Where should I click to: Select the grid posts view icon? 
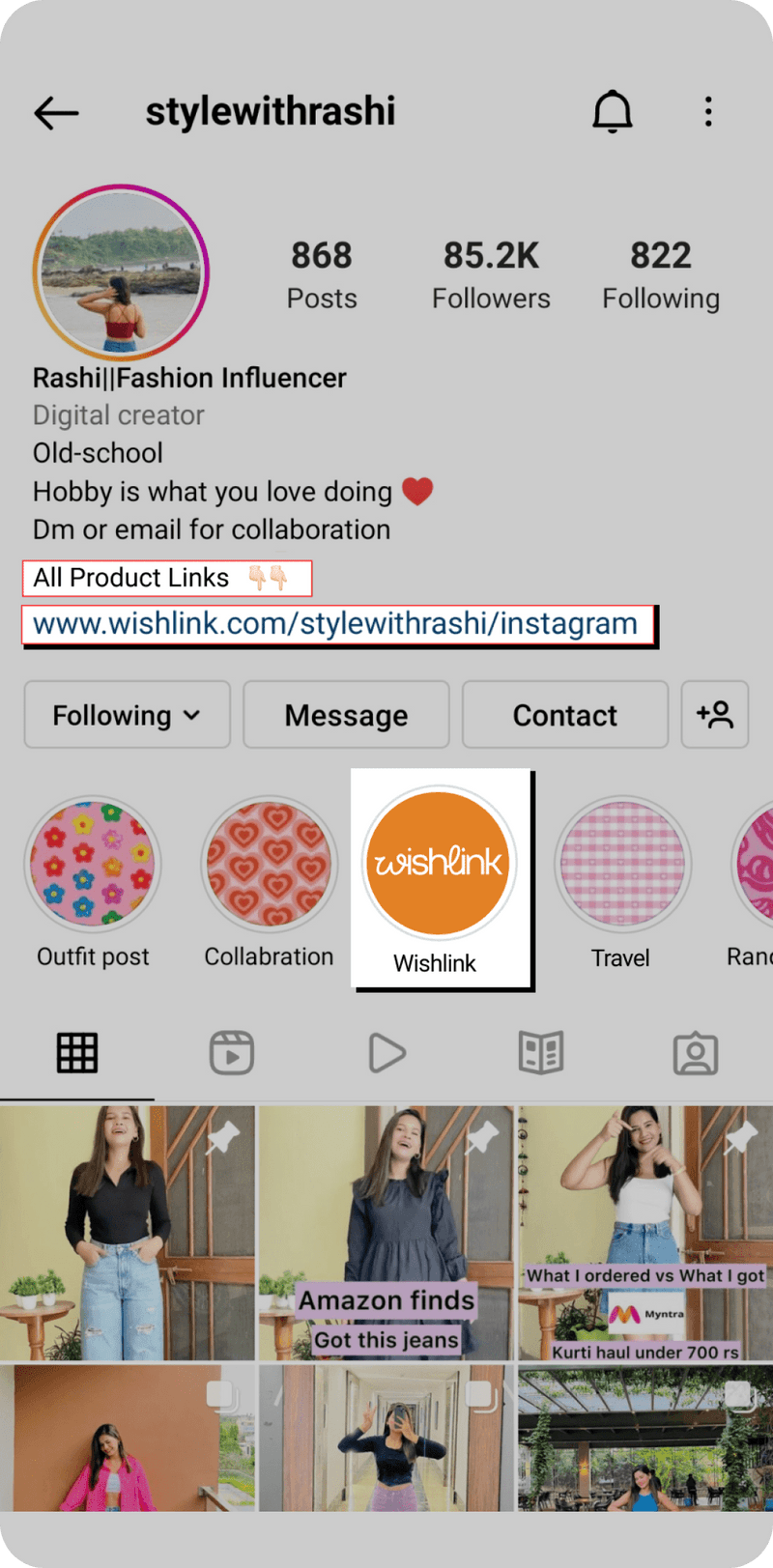point(77,1053)
